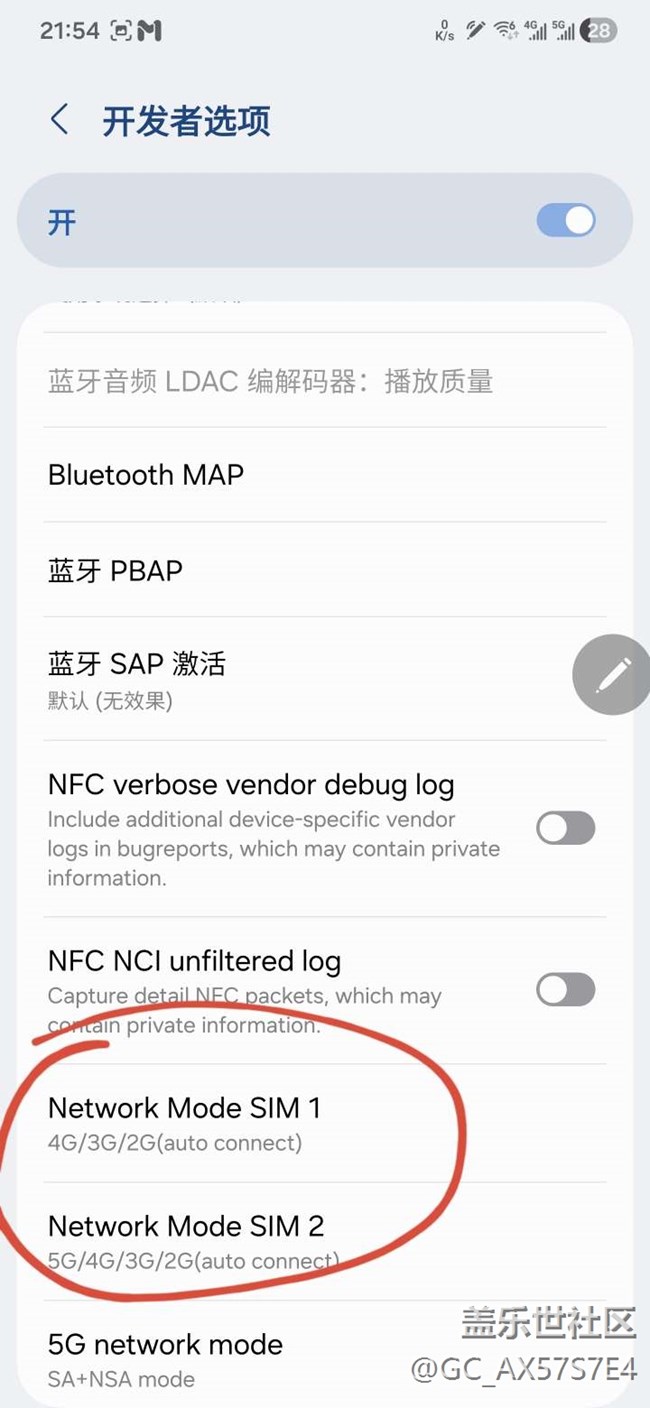Go back from developer options
Screen dimensions: 650x1408
(x=60, y=121)
